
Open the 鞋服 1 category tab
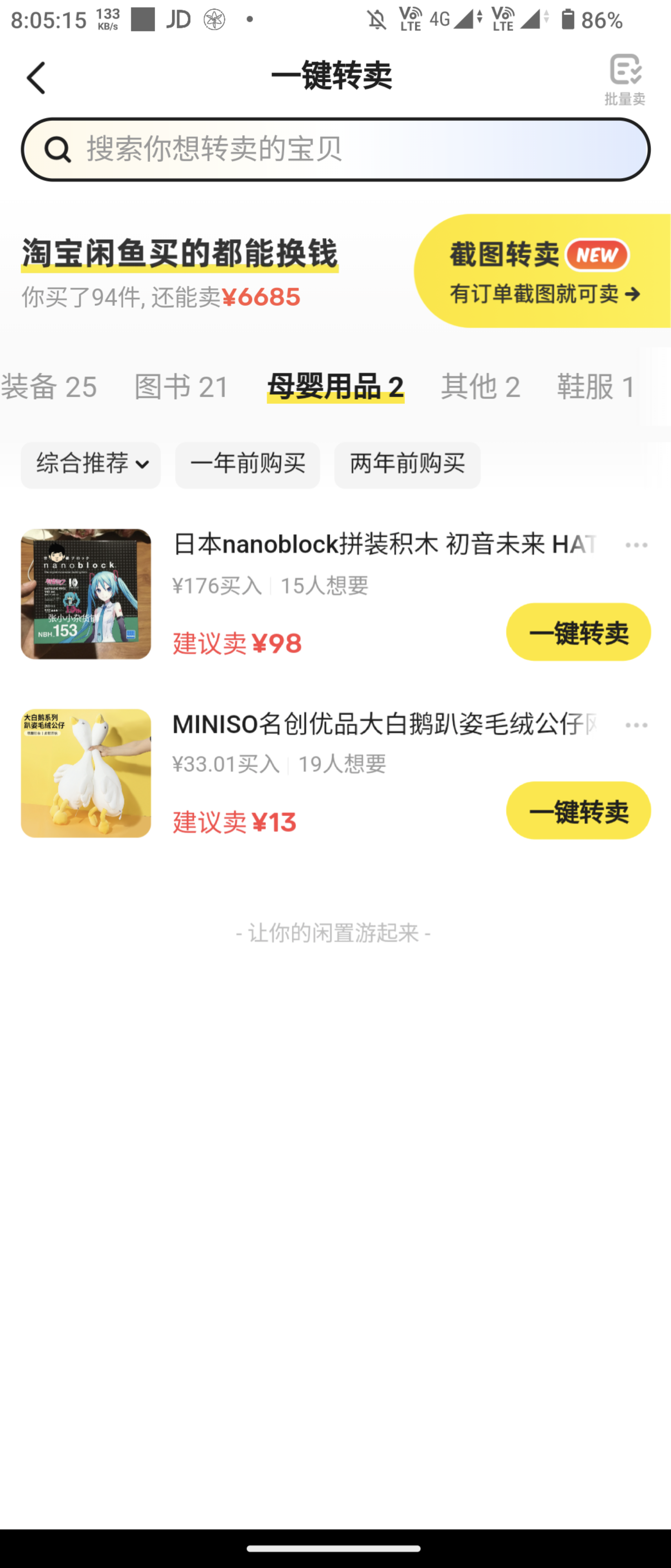pyautogui.click(x=596, y=387)
